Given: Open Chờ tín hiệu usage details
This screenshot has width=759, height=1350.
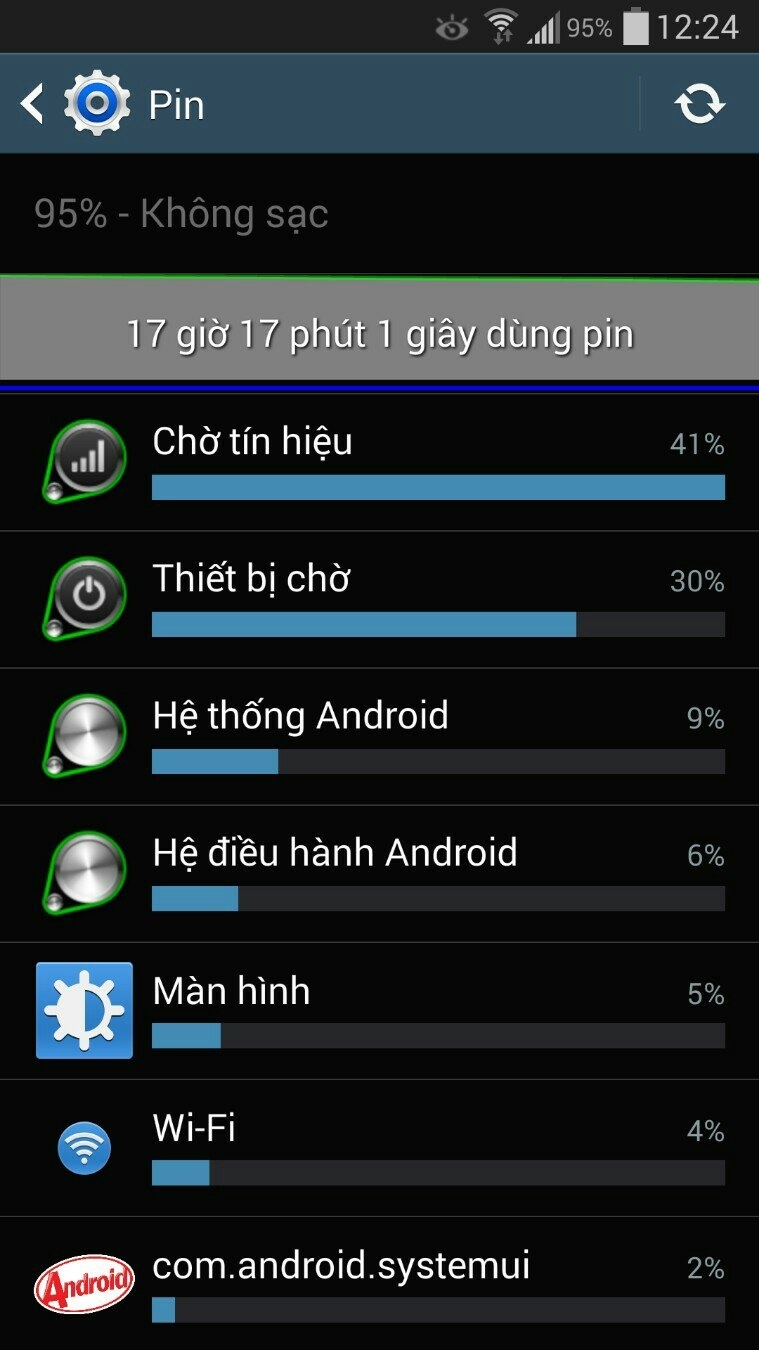Looking at the screenshot, I should point(380,462).
